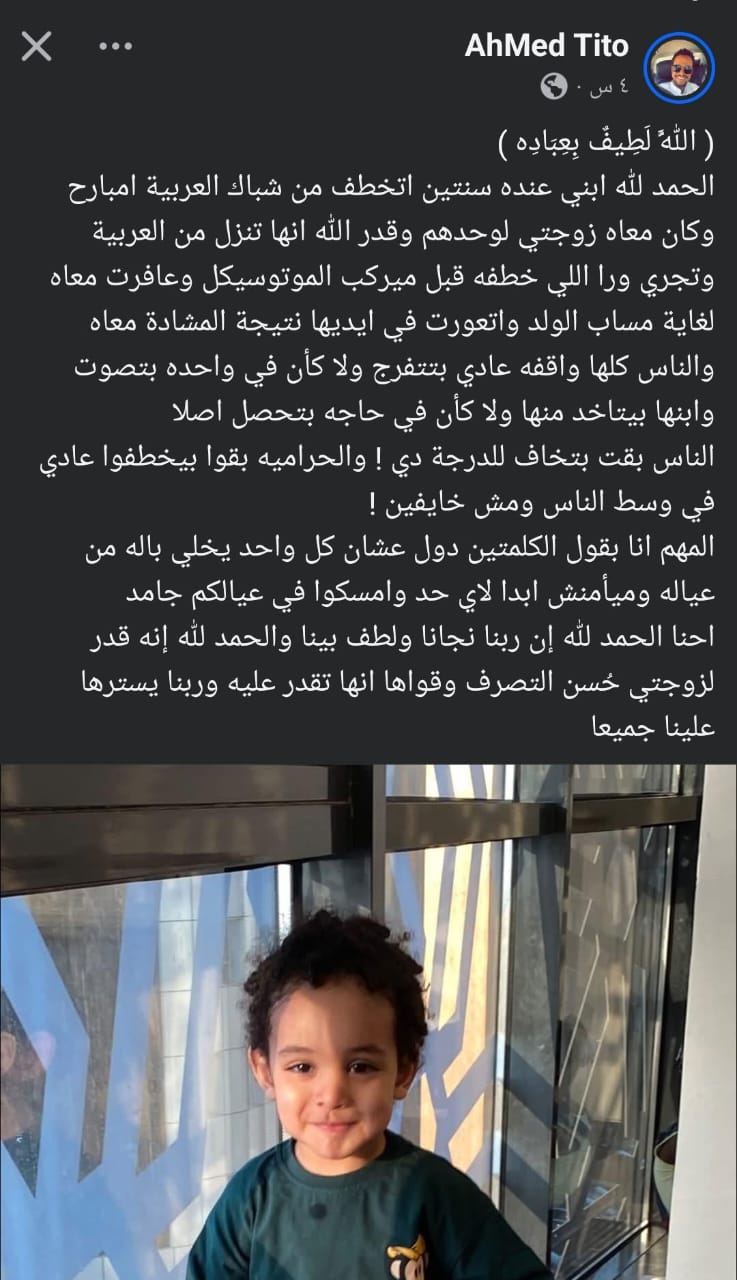This screenshot has height=1280, width=737.
Task: Open AhMed Tito's profile picture
Action: (x=679, y=66)
